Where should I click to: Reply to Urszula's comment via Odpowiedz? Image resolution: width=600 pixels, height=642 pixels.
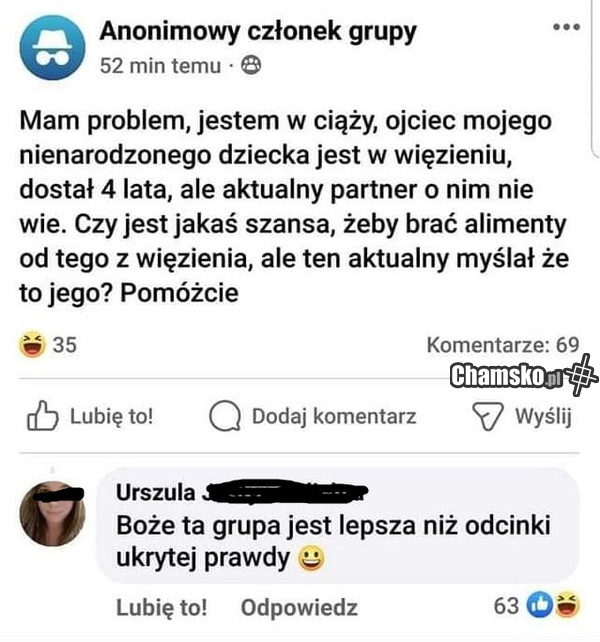click(299, 606)
